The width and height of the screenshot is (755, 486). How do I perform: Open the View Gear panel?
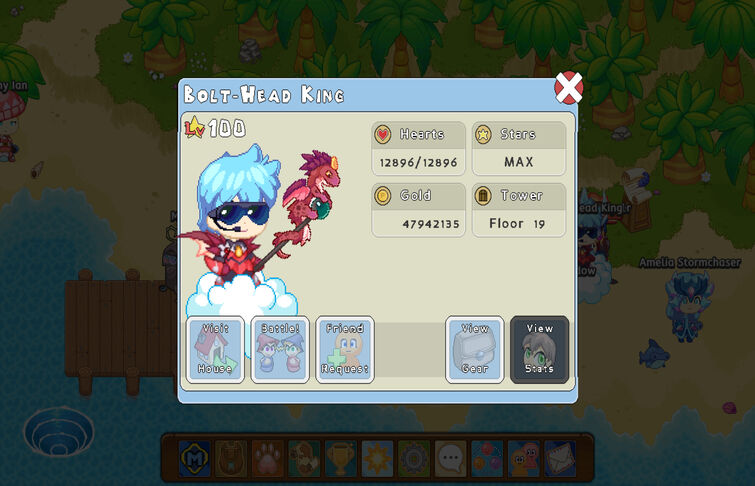pos(475,349)
